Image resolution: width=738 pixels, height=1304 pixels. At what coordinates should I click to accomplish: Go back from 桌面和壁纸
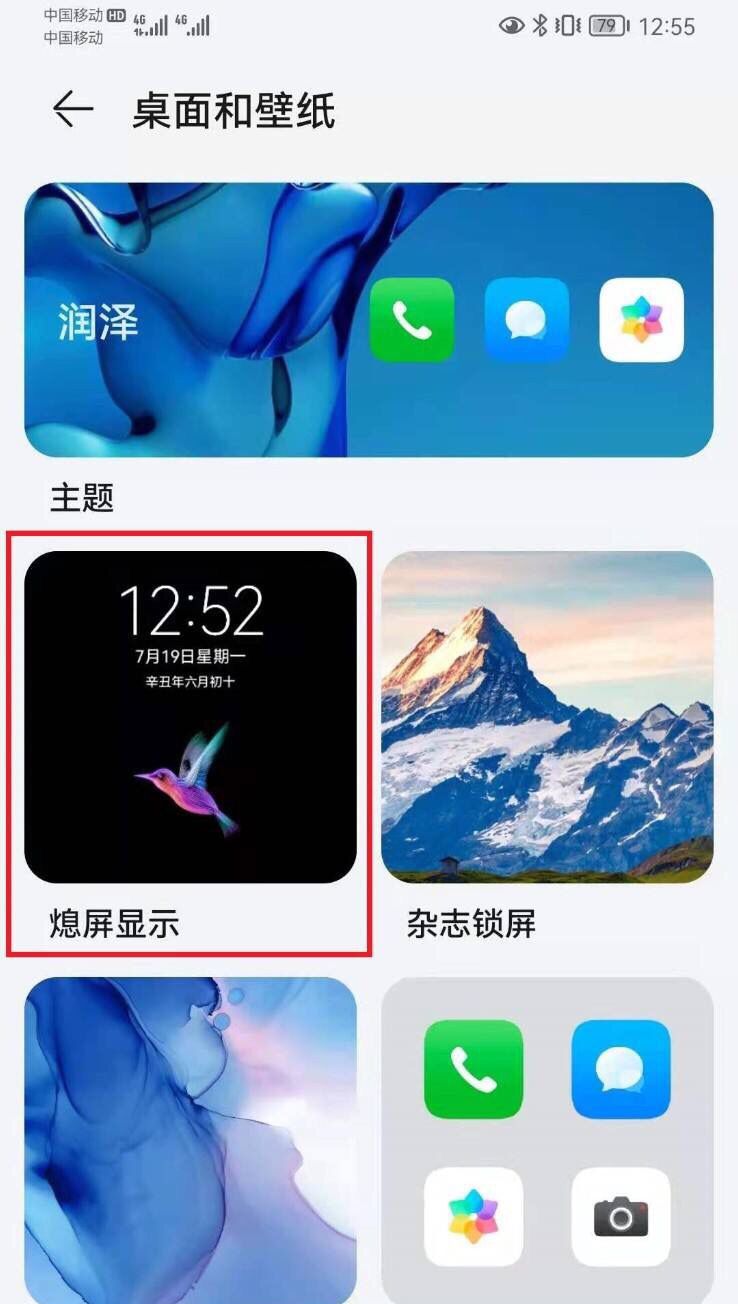coord(72,110)
